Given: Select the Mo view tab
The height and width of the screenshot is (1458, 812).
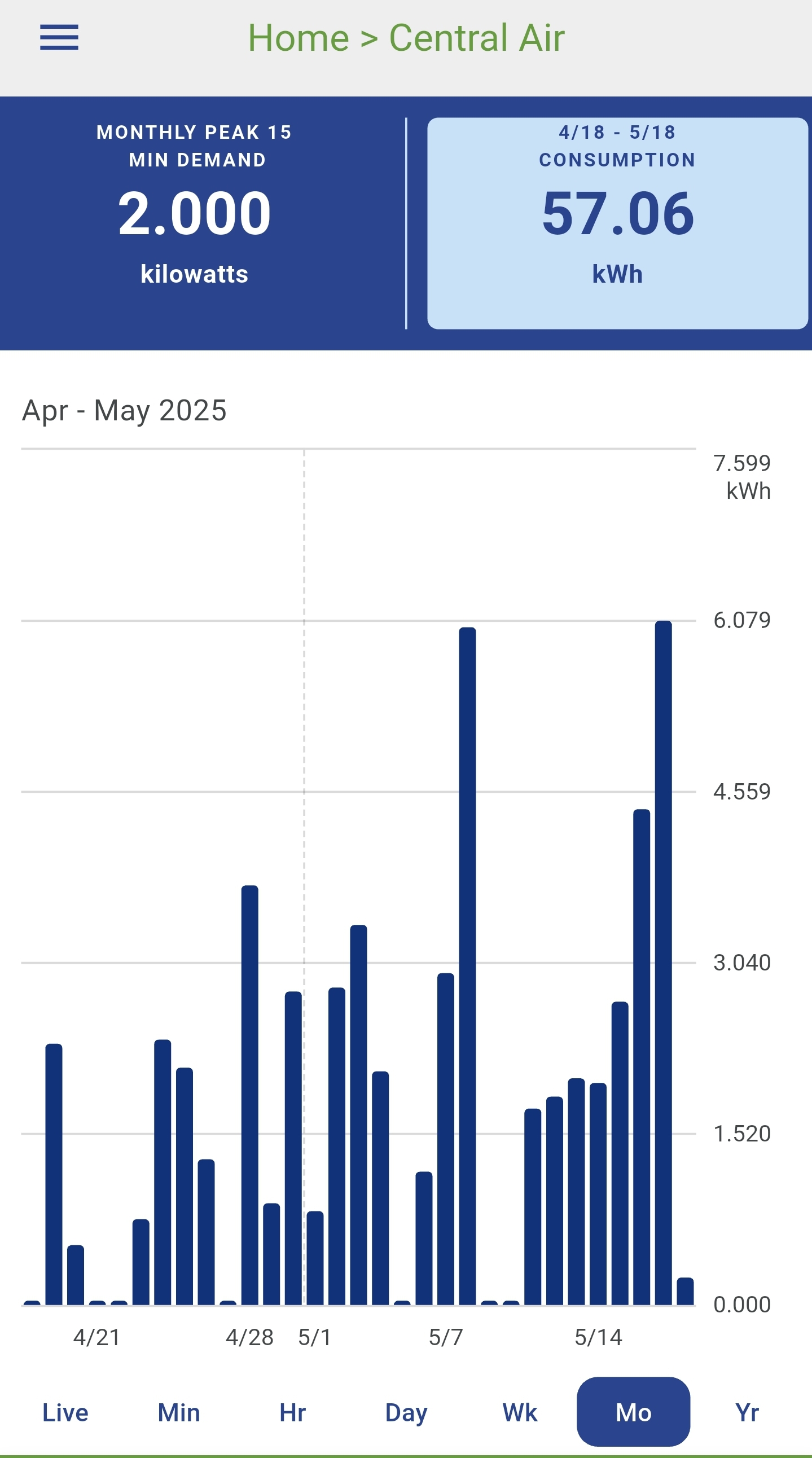Looking at the screenshot, I should (633, 1412).
